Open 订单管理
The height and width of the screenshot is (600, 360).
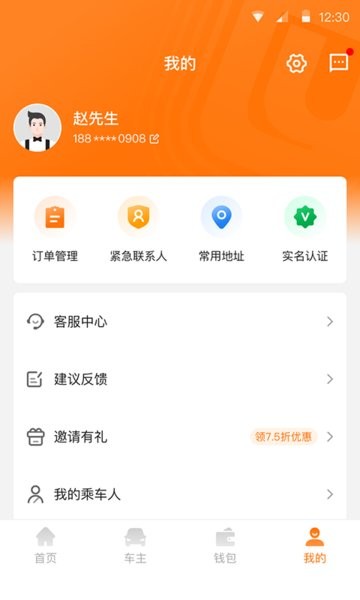click(x=55, y=230)
